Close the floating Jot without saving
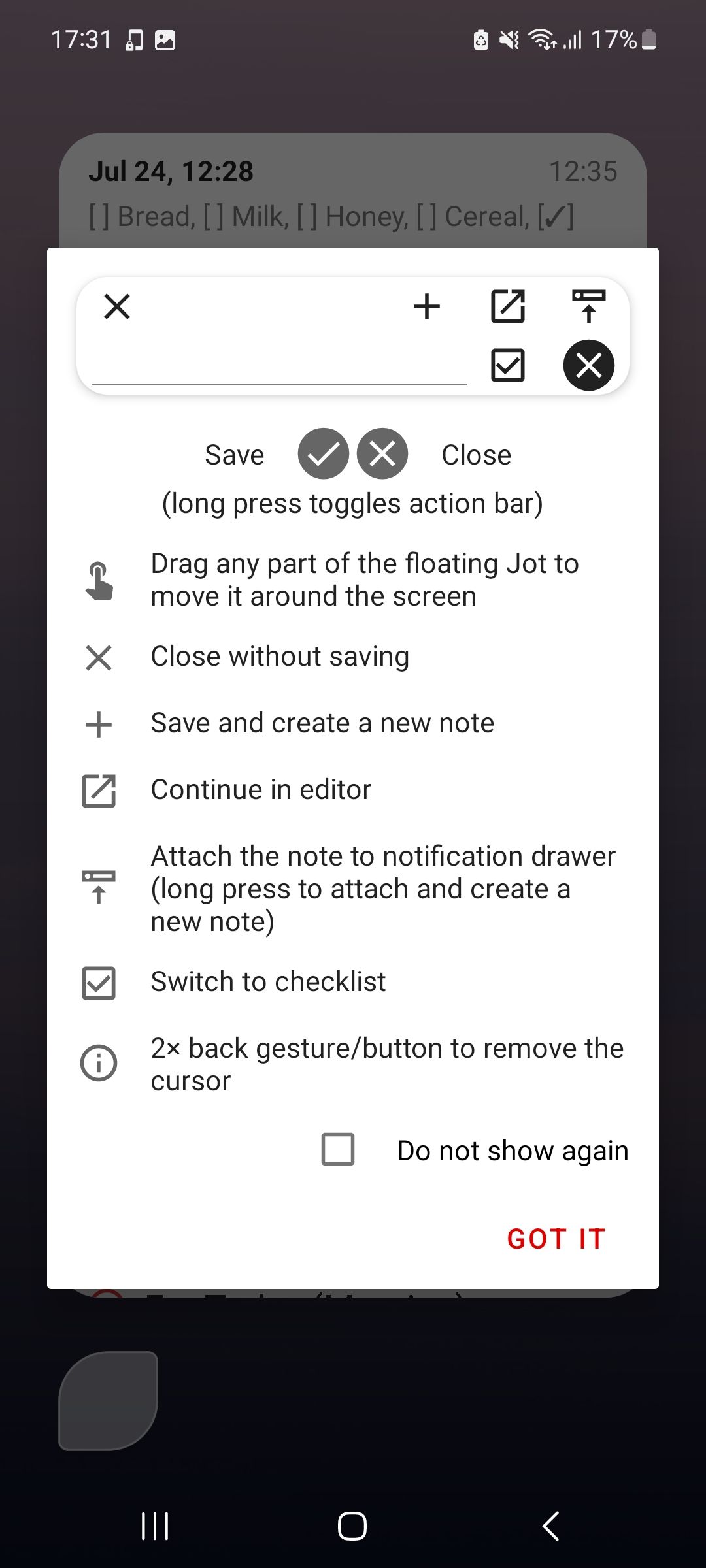706x1568 pixels. click(x=116, y=306)
